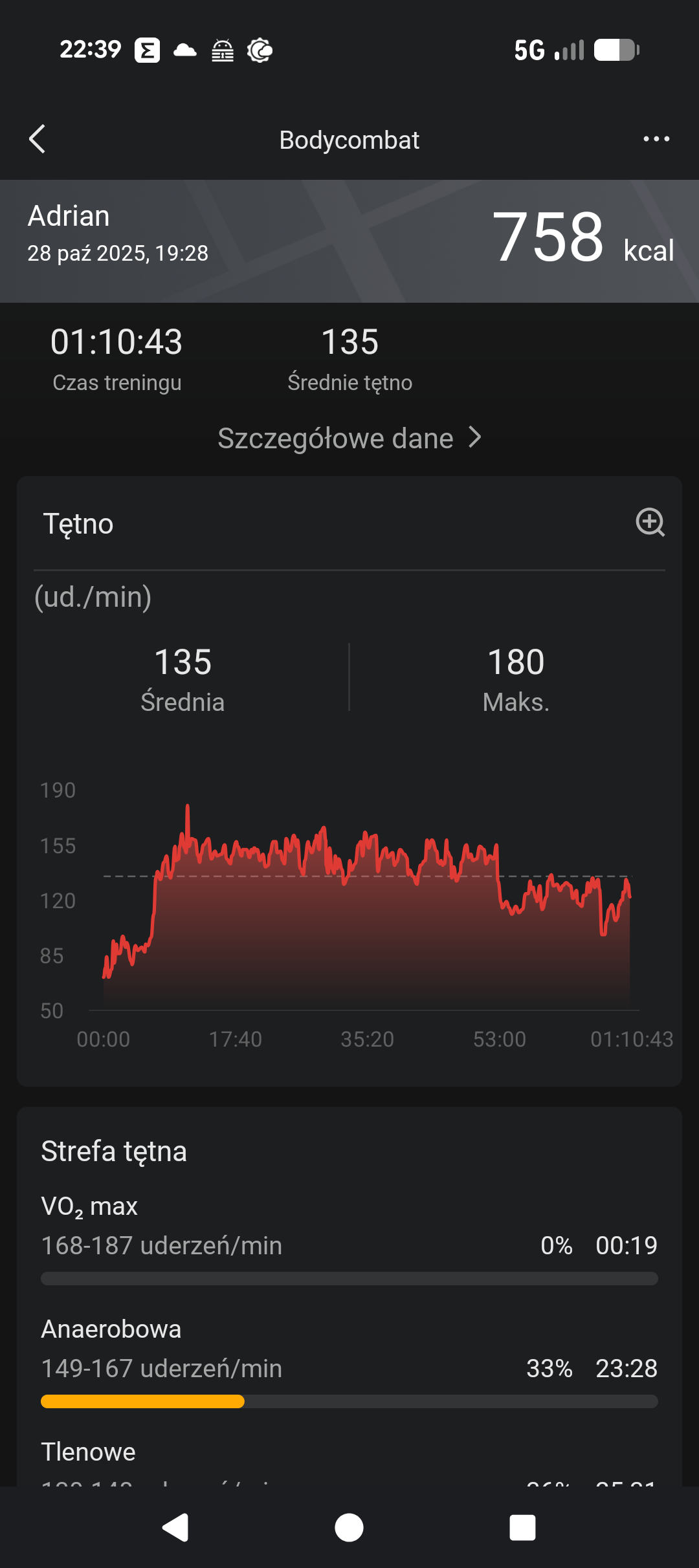The image size is (699, 1568).
Task: Open recent apps from navigation bar
Action: point(522,1528)
